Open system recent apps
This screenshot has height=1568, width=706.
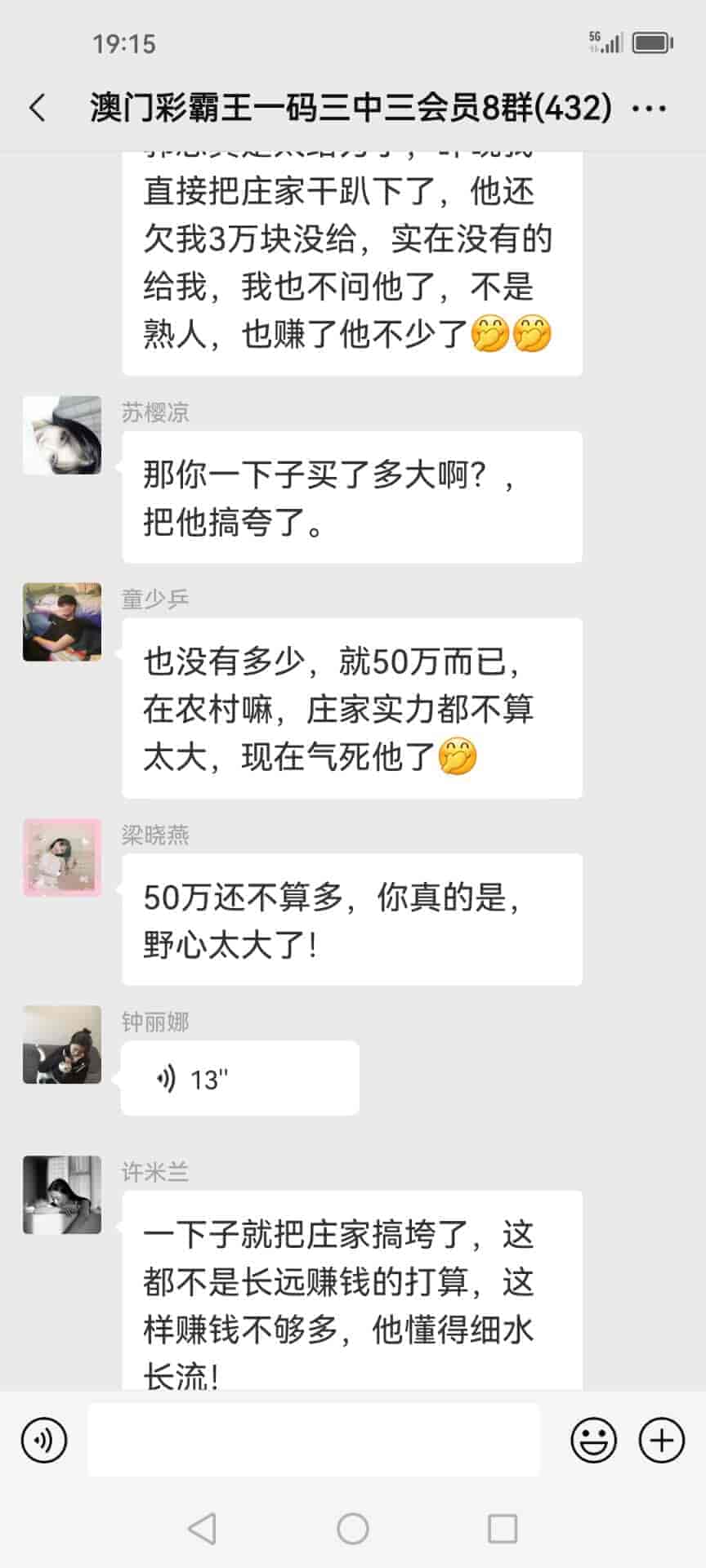502,1528
